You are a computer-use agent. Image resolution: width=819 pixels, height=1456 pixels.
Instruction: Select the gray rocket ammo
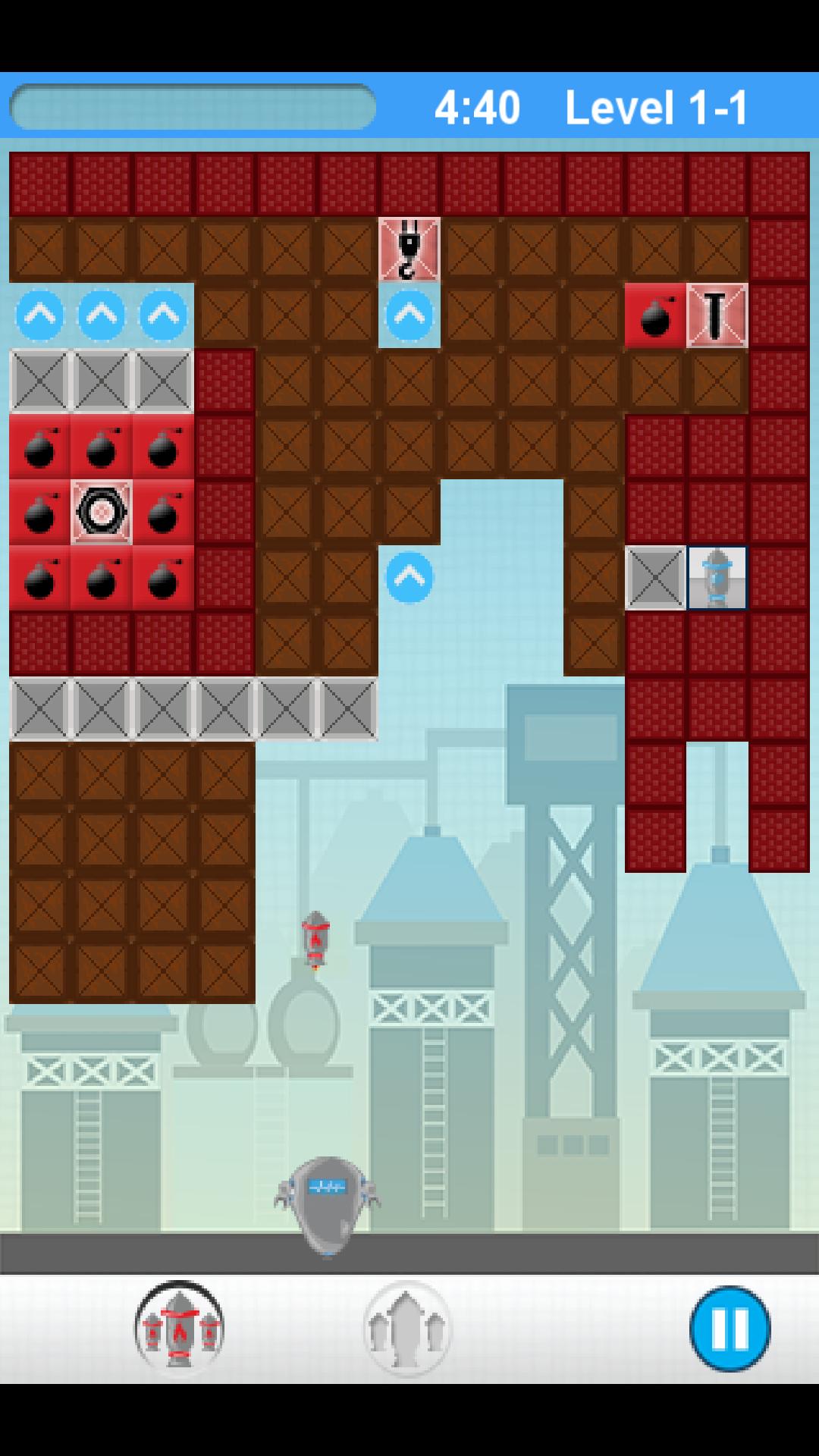[x=407, y=1329]
